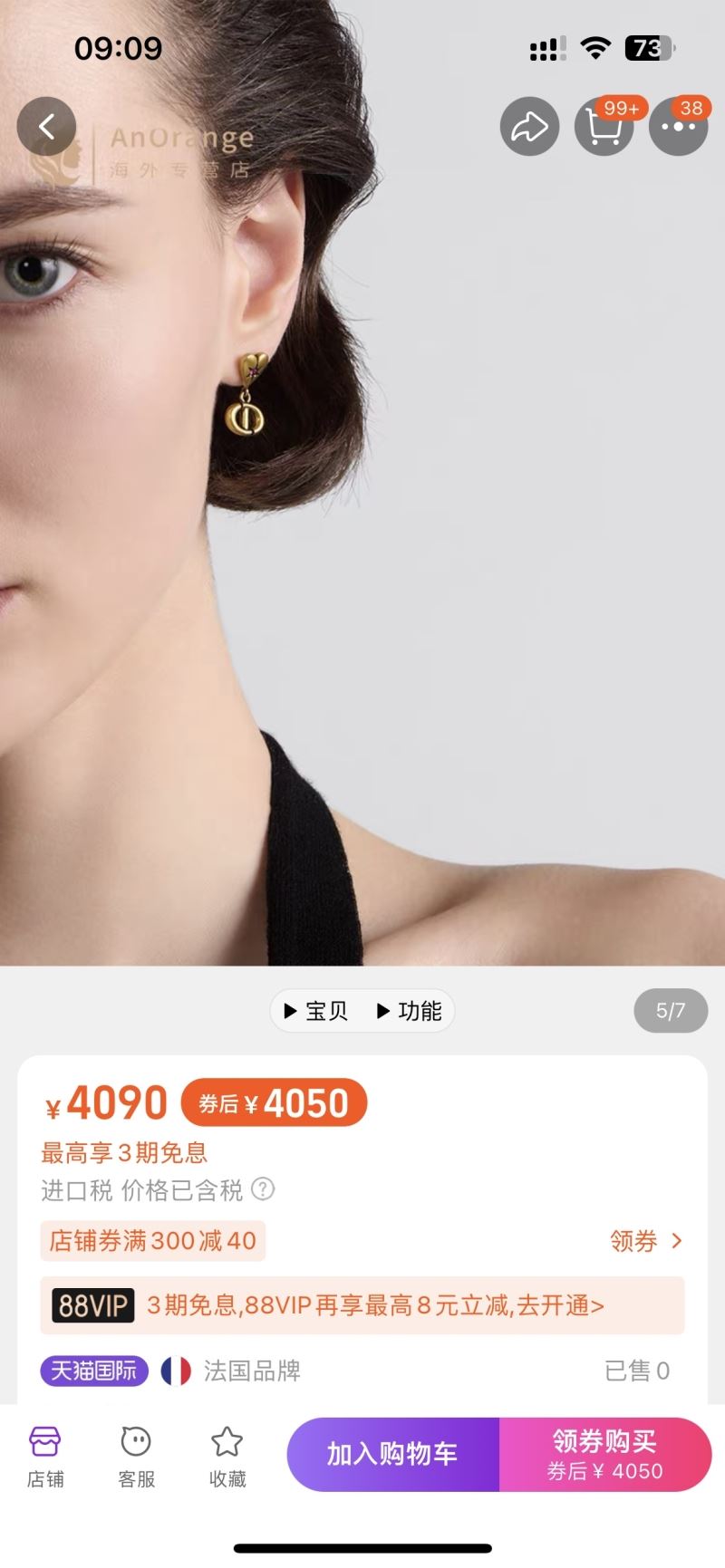Contact 客服 customer service

[x=136, y=1456]
